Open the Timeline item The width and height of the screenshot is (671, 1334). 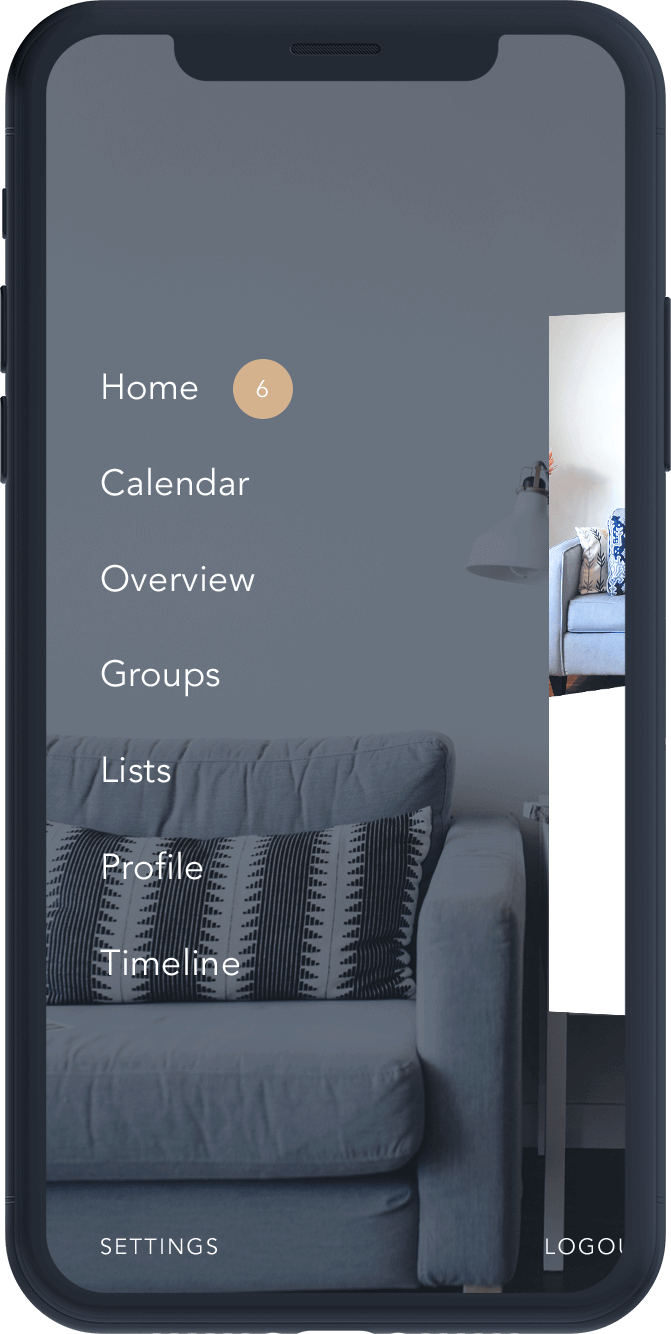[171, 963]
